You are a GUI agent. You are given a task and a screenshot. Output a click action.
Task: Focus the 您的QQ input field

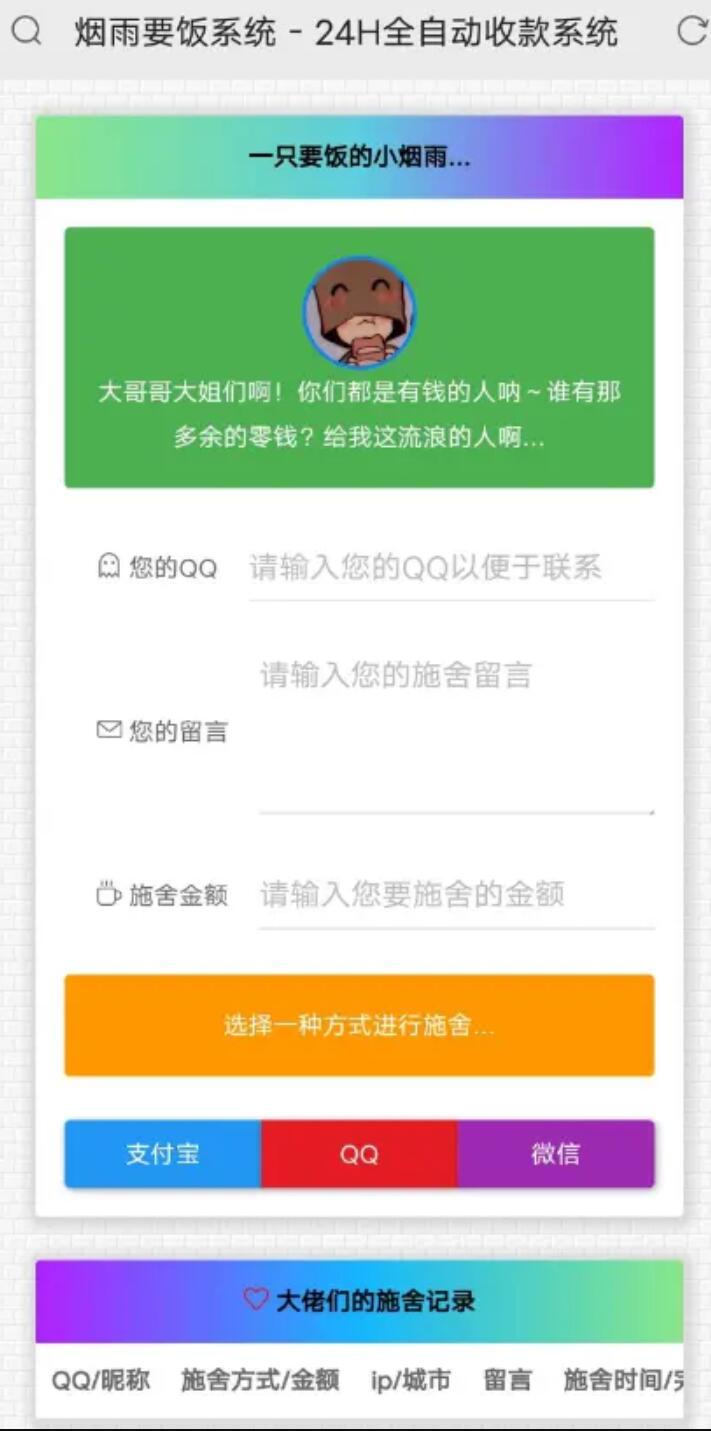point(450,568)
